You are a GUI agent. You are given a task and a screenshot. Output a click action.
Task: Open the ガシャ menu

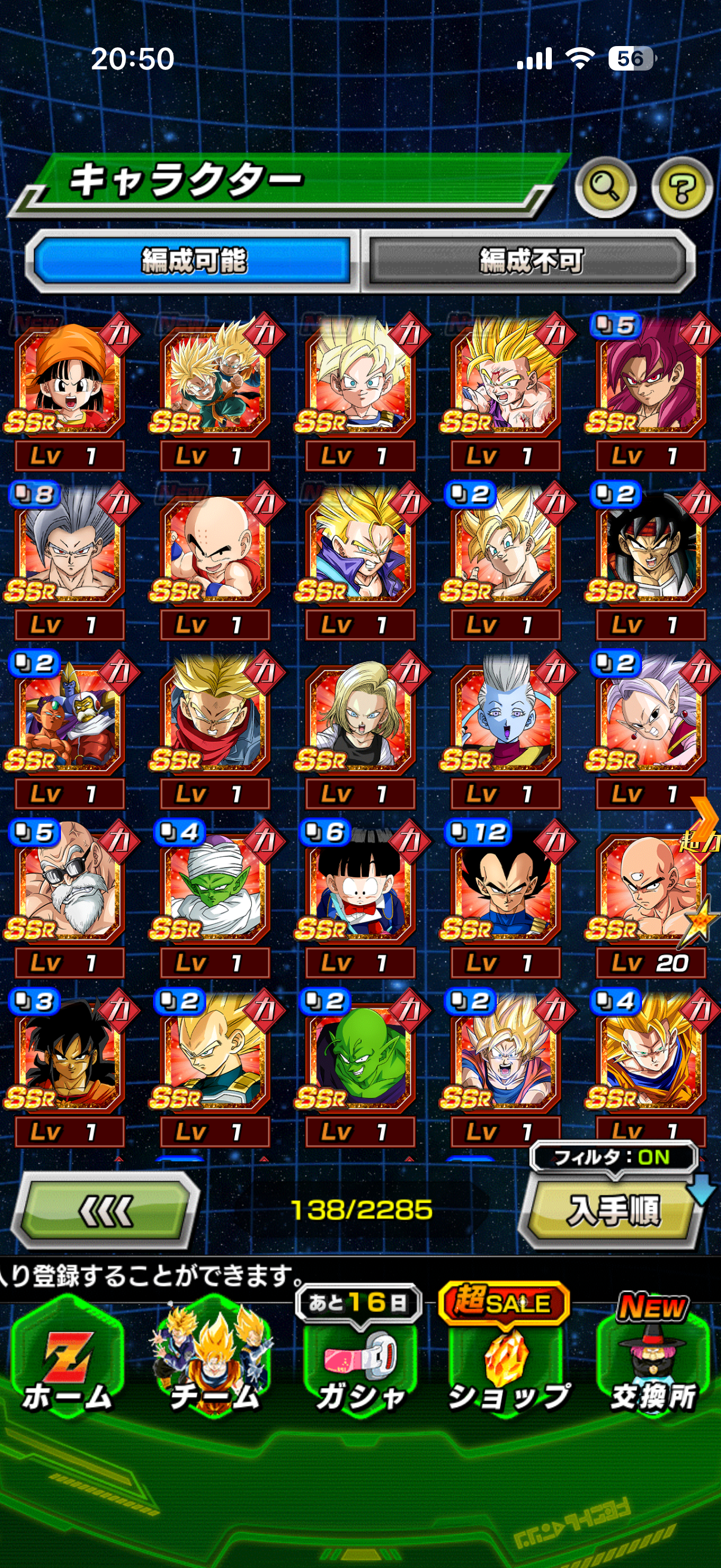tap(359, 1365)
